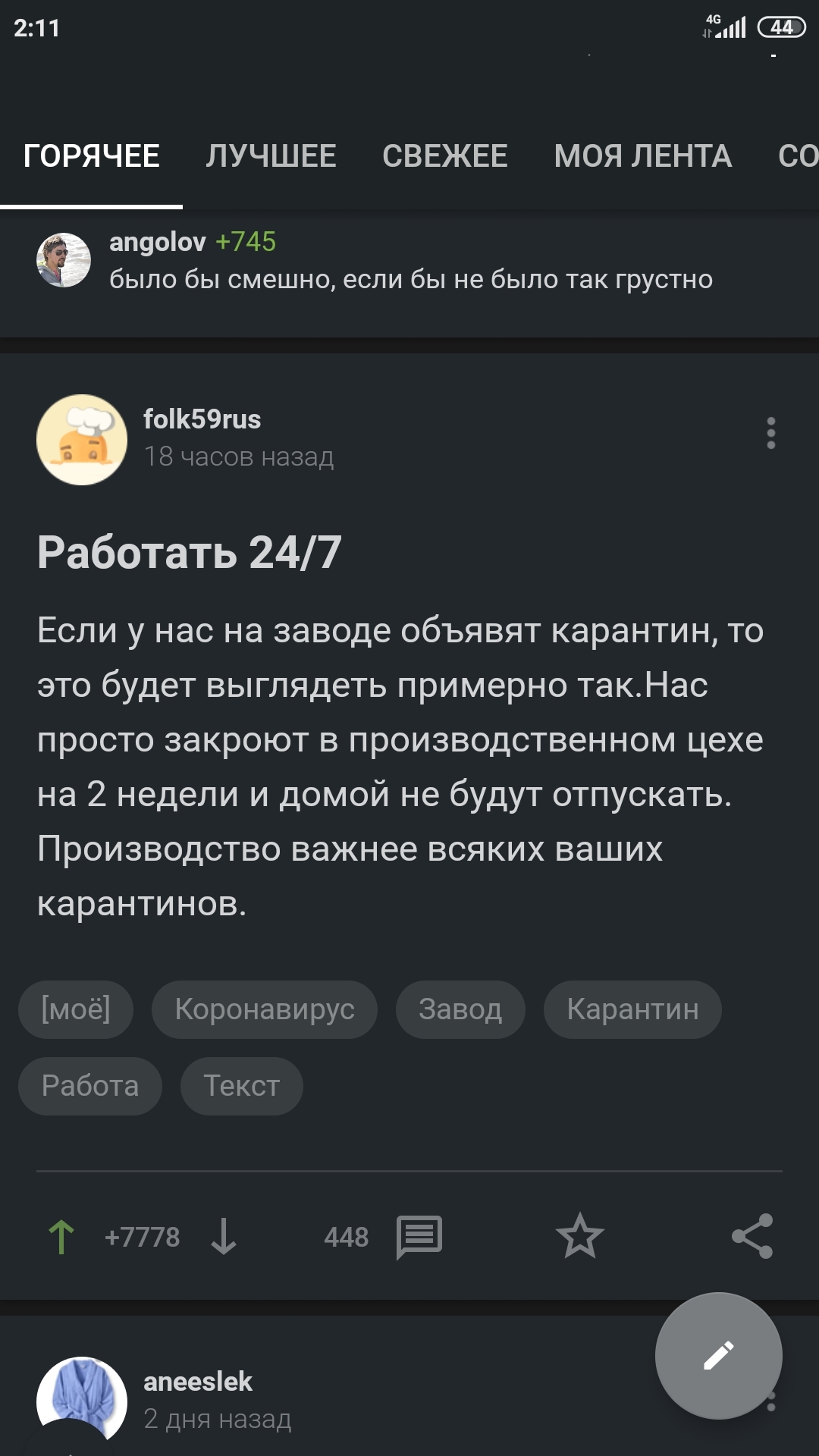This screenshot has height=1456, width=819.
Task: Save the post with the star icon
Action: pos(580,1236)
